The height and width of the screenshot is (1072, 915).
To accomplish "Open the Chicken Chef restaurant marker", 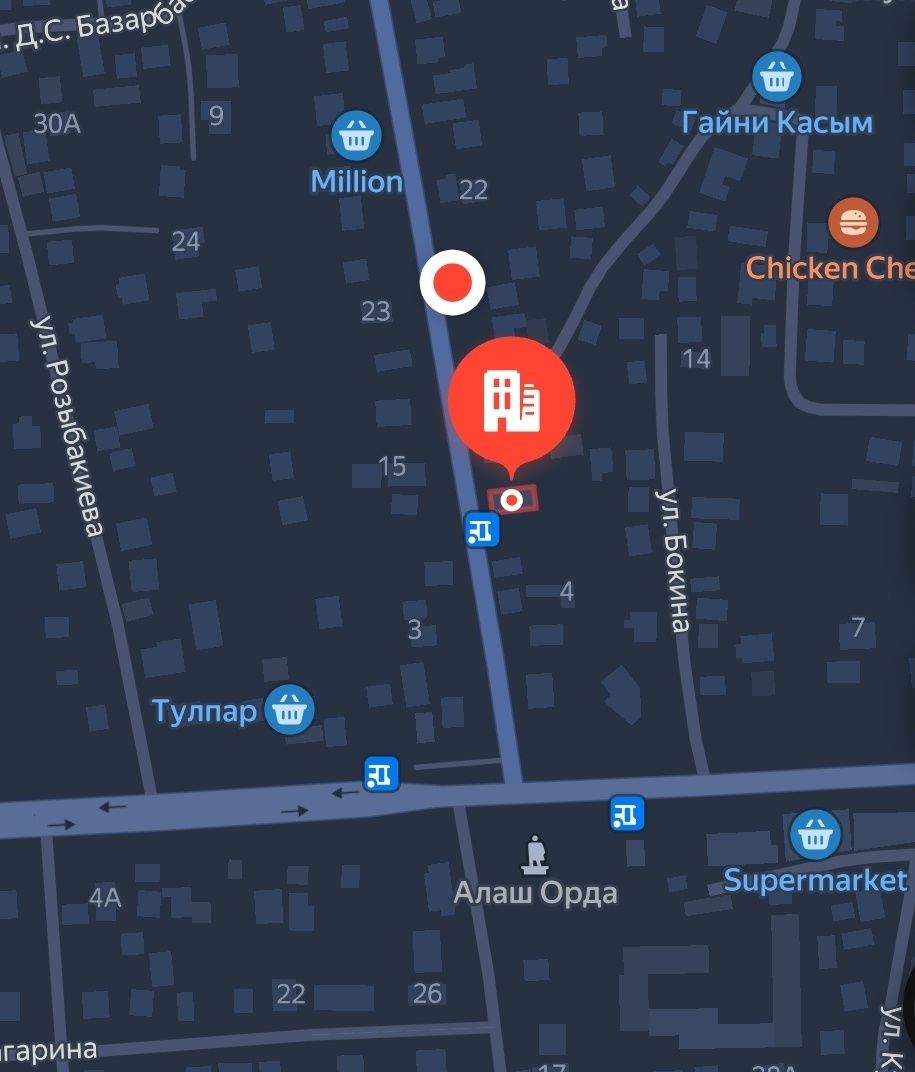I will [853, 223].
